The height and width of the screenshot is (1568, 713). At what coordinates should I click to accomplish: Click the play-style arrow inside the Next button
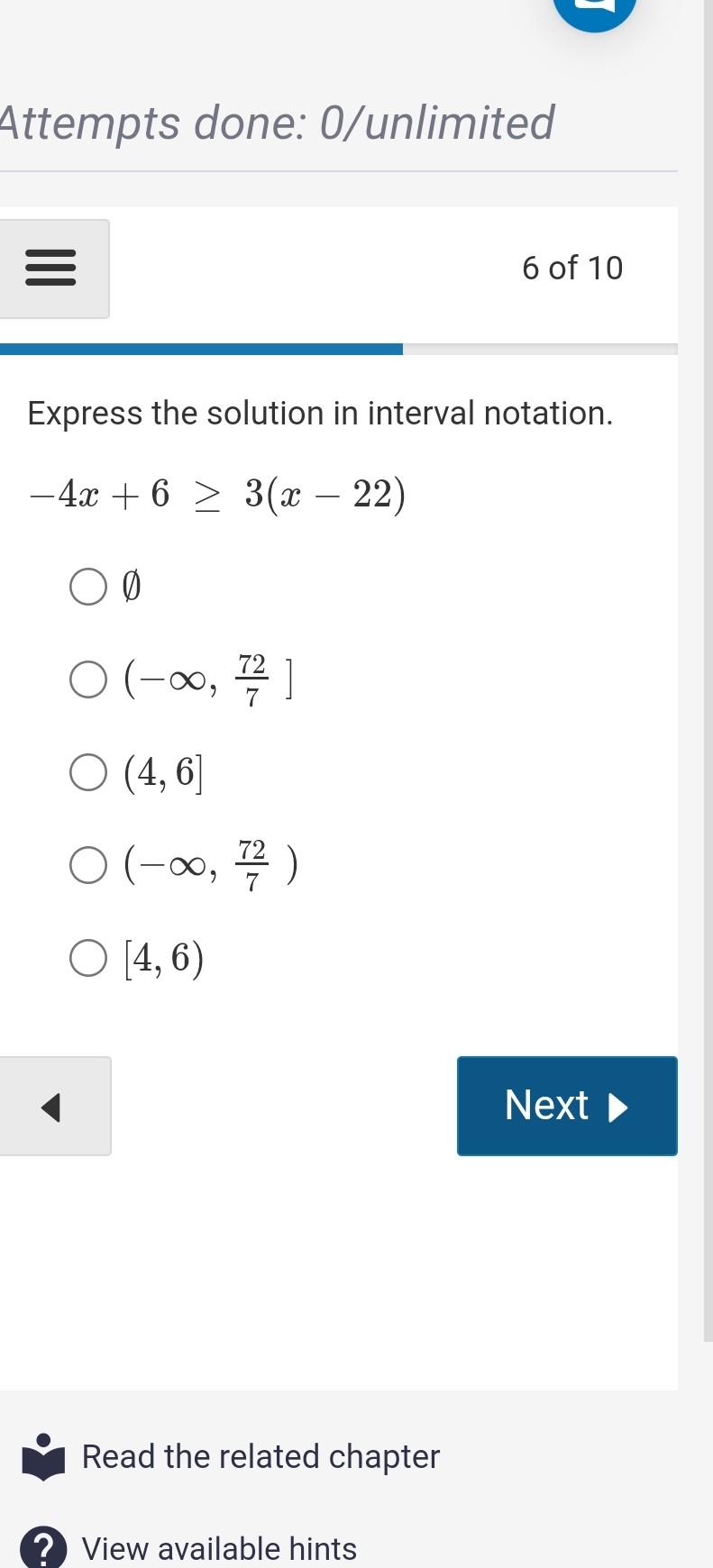pyautogui.click(x=617, y=1105)
